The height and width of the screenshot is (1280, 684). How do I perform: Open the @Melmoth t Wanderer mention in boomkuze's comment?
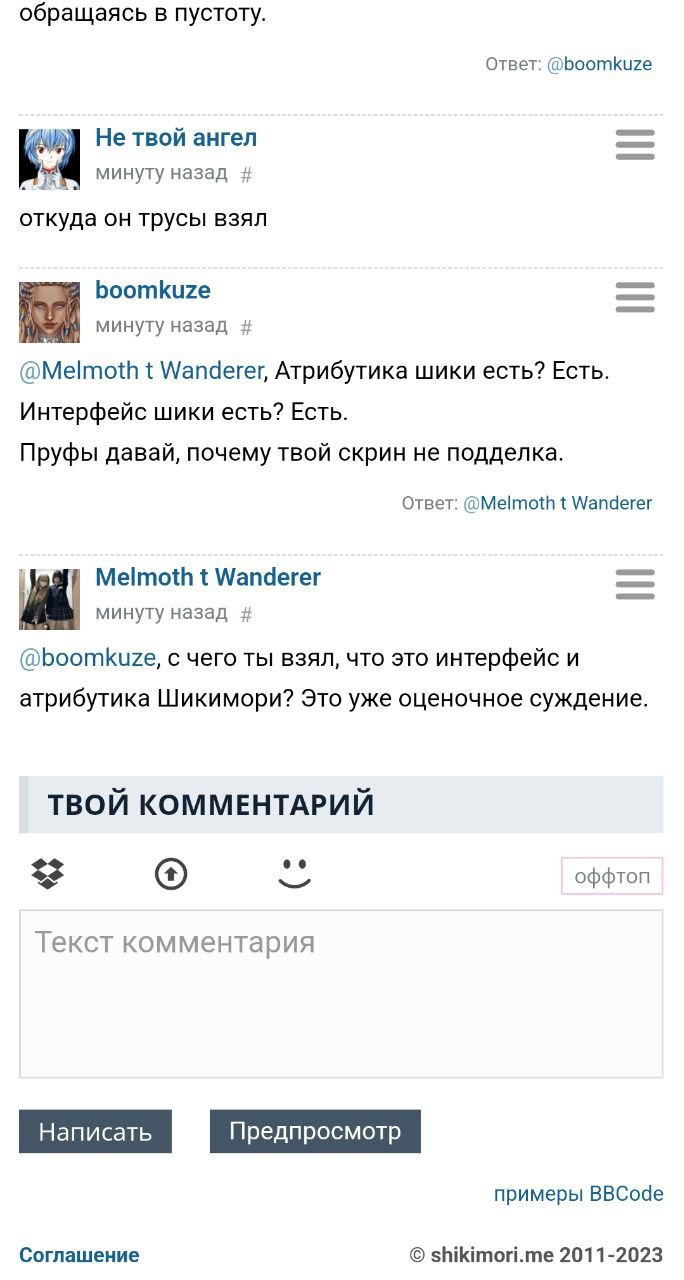coord(140,371)
